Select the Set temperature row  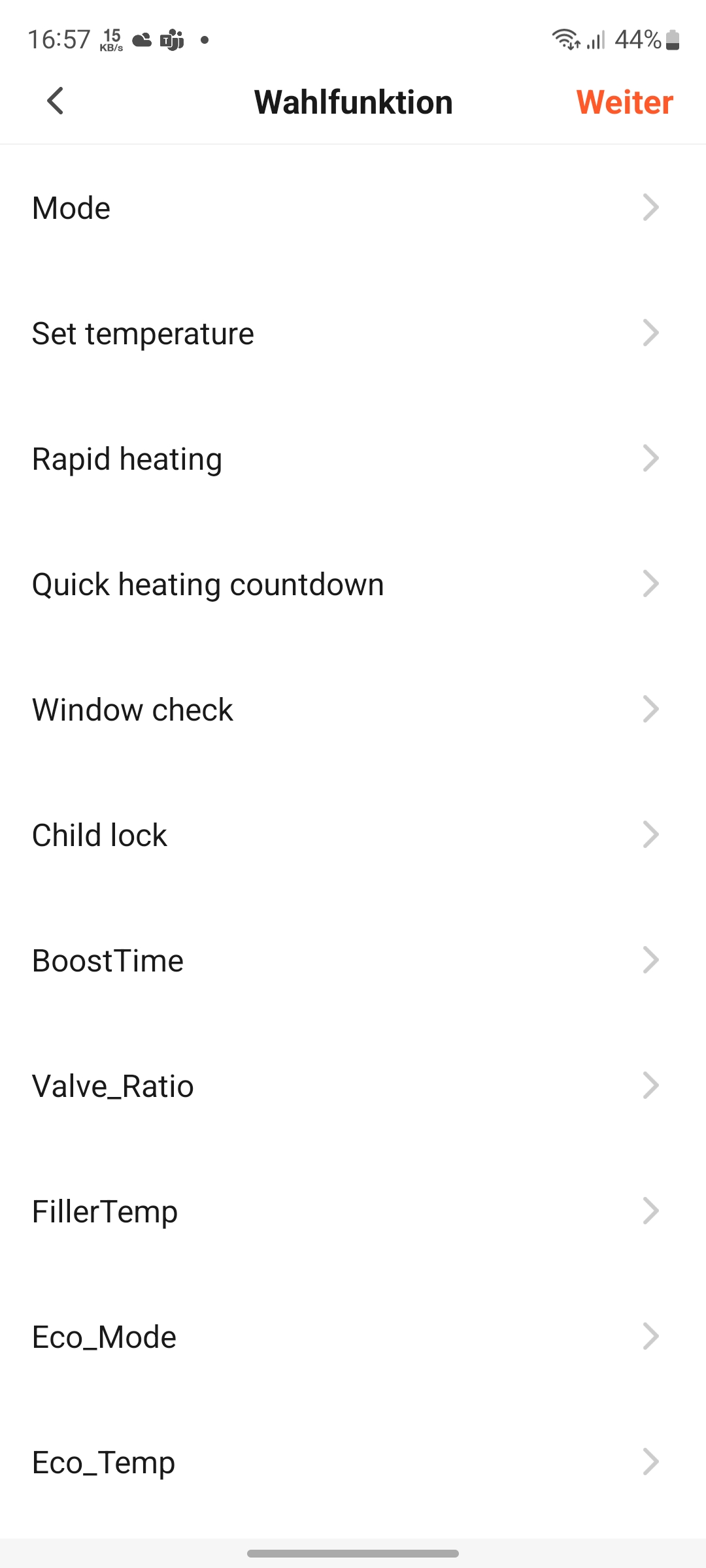point(353,333)
